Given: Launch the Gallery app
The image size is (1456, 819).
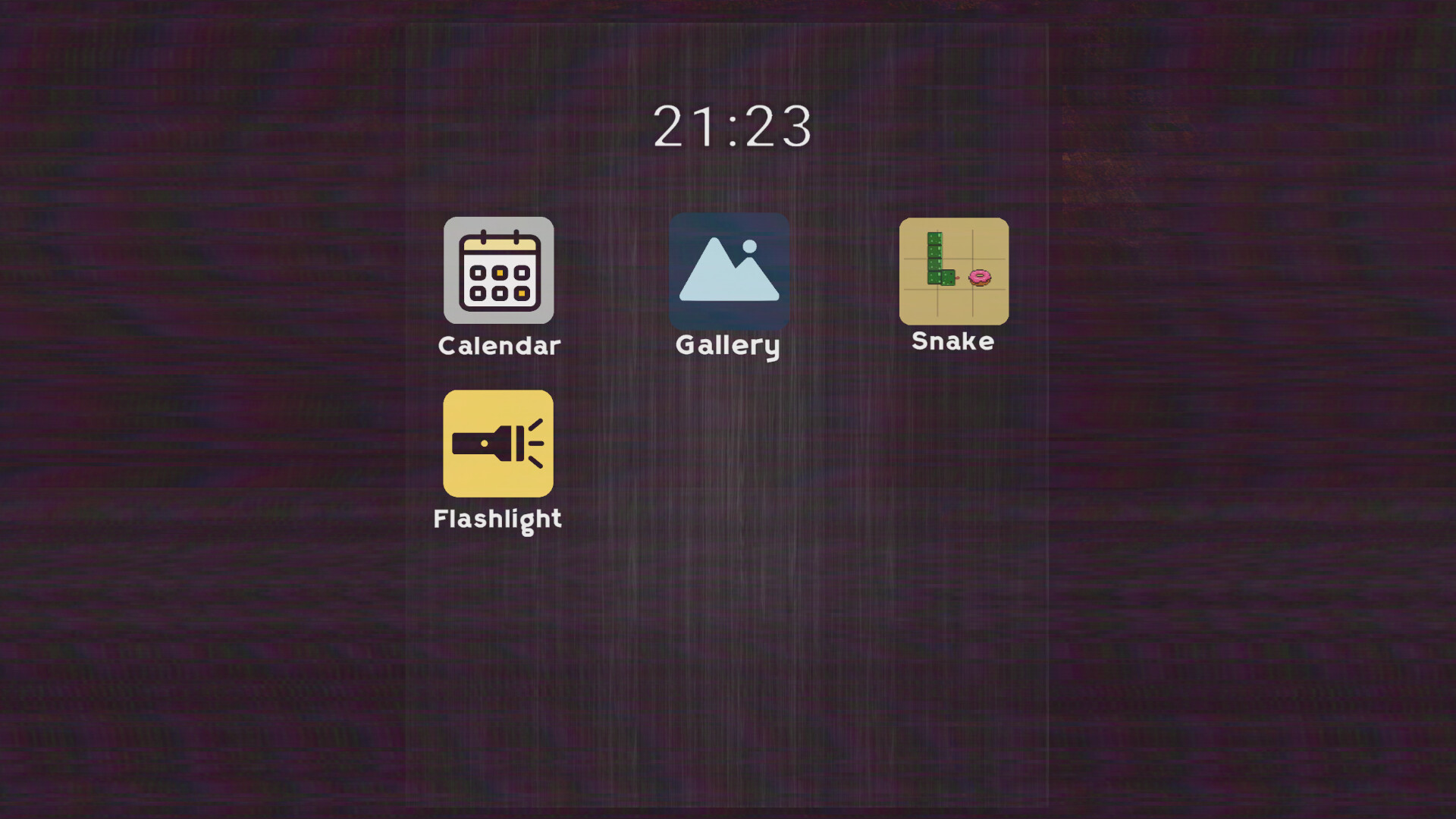Looking at the screenshot, I should point(729,271).
